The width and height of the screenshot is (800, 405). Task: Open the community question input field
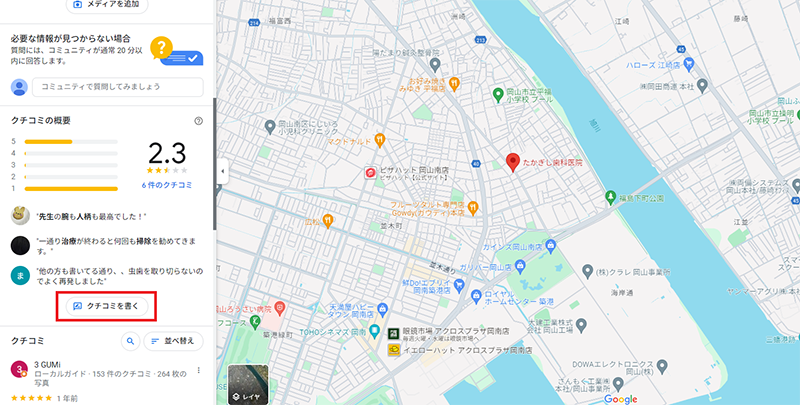(x=118, y=87)
